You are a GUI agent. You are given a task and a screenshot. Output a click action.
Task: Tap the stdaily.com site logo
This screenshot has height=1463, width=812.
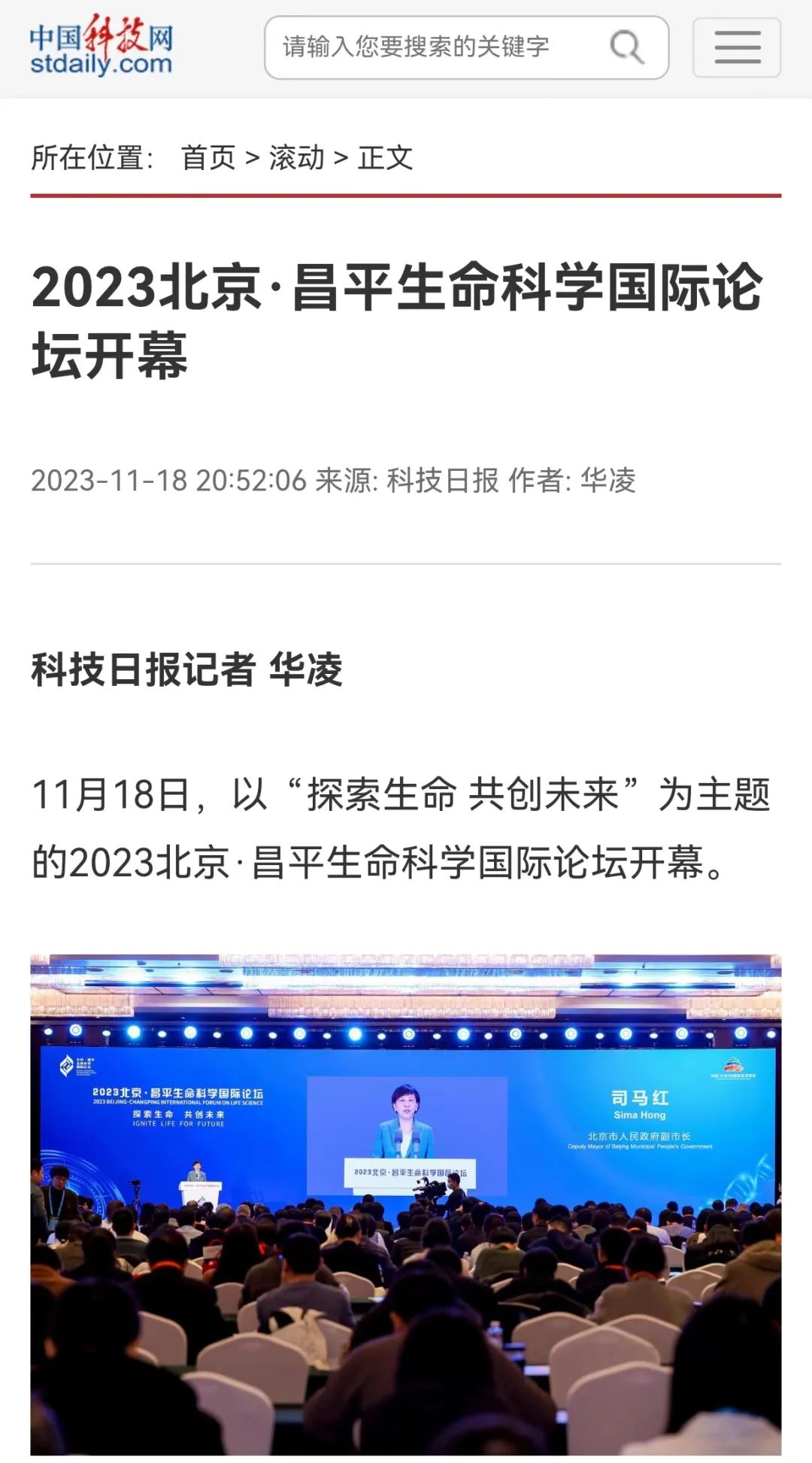101,47
